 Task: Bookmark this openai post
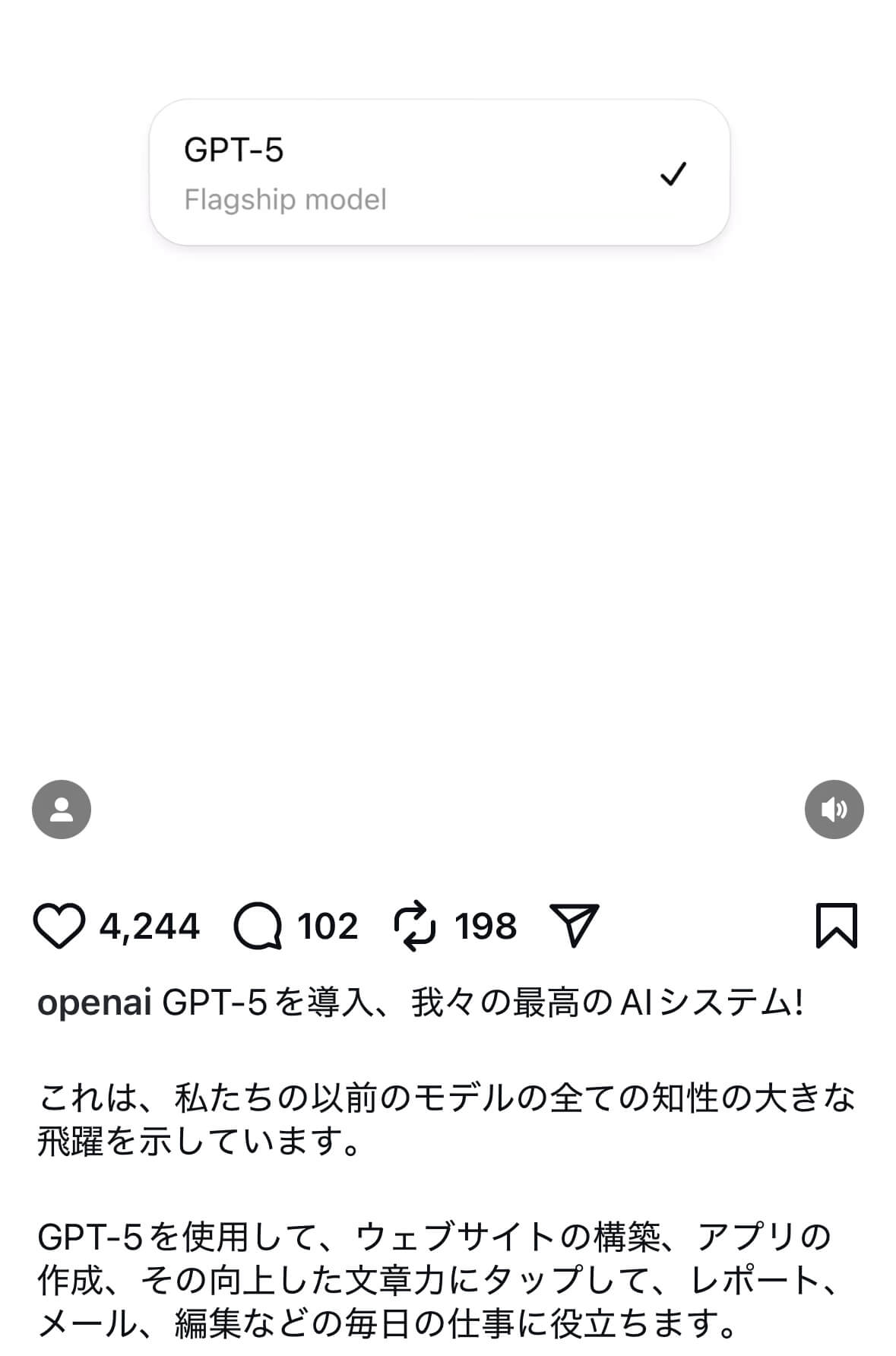[836, 925]
